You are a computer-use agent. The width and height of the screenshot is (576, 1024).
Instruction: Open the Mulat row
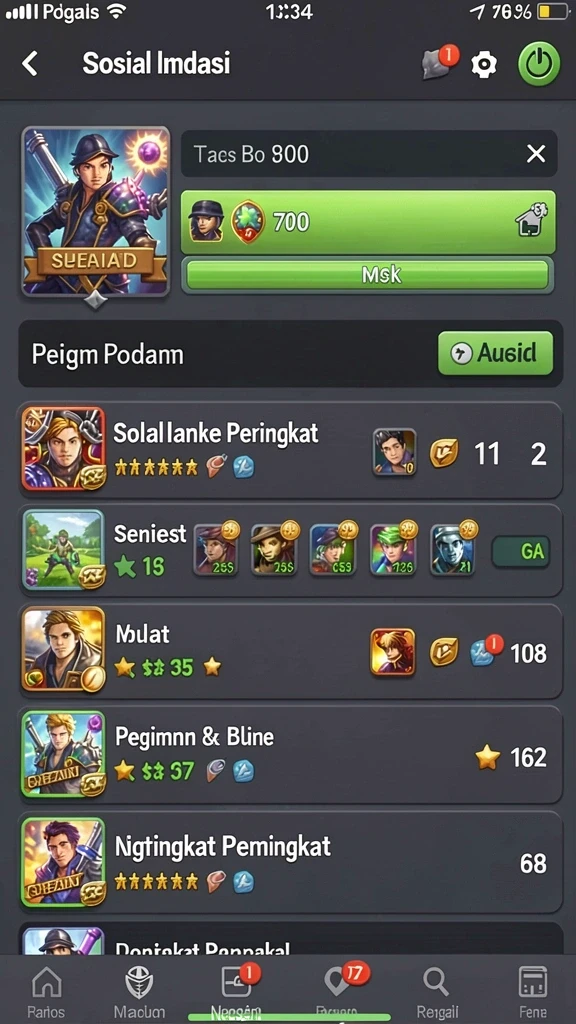click(x=291, y=651)
